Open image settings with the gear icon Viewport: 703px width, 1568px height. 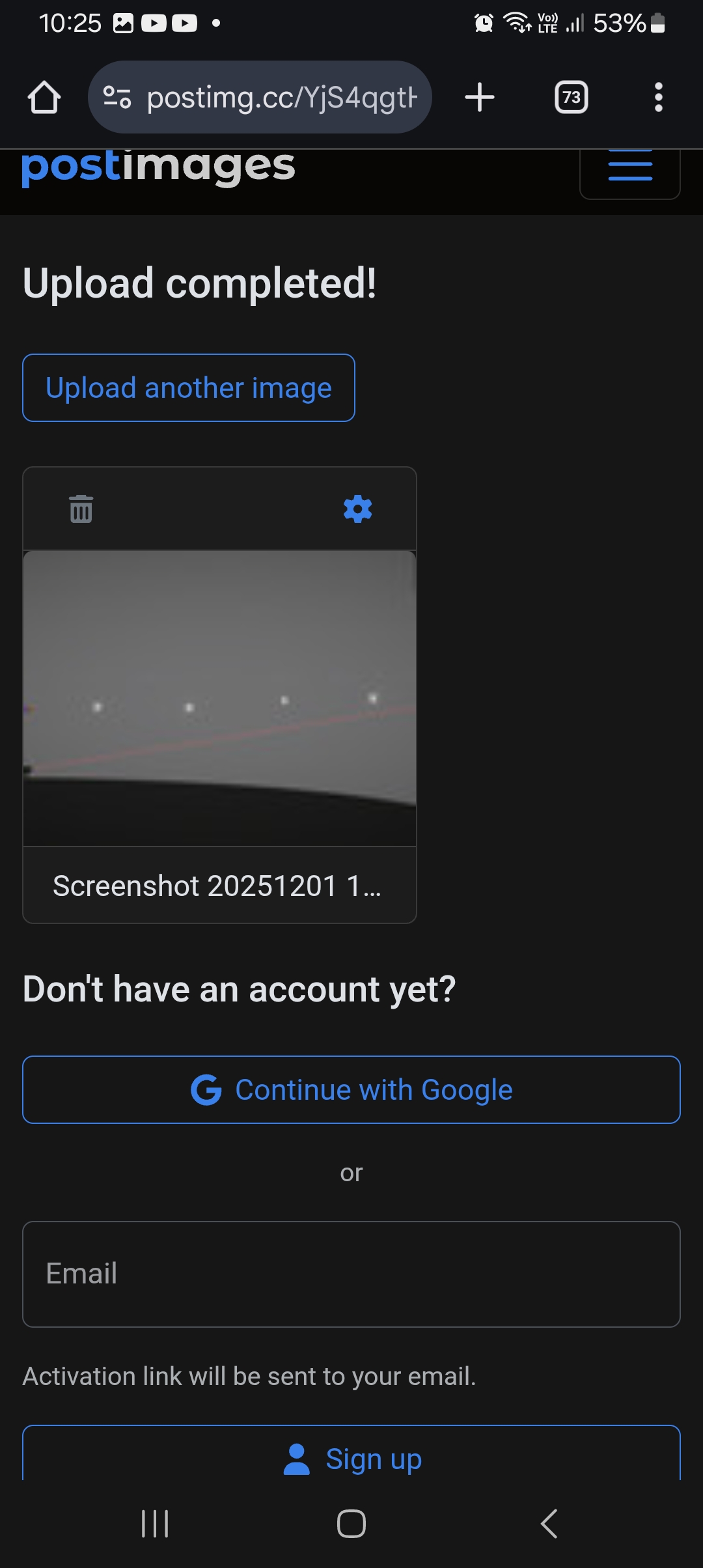point(357,509)
